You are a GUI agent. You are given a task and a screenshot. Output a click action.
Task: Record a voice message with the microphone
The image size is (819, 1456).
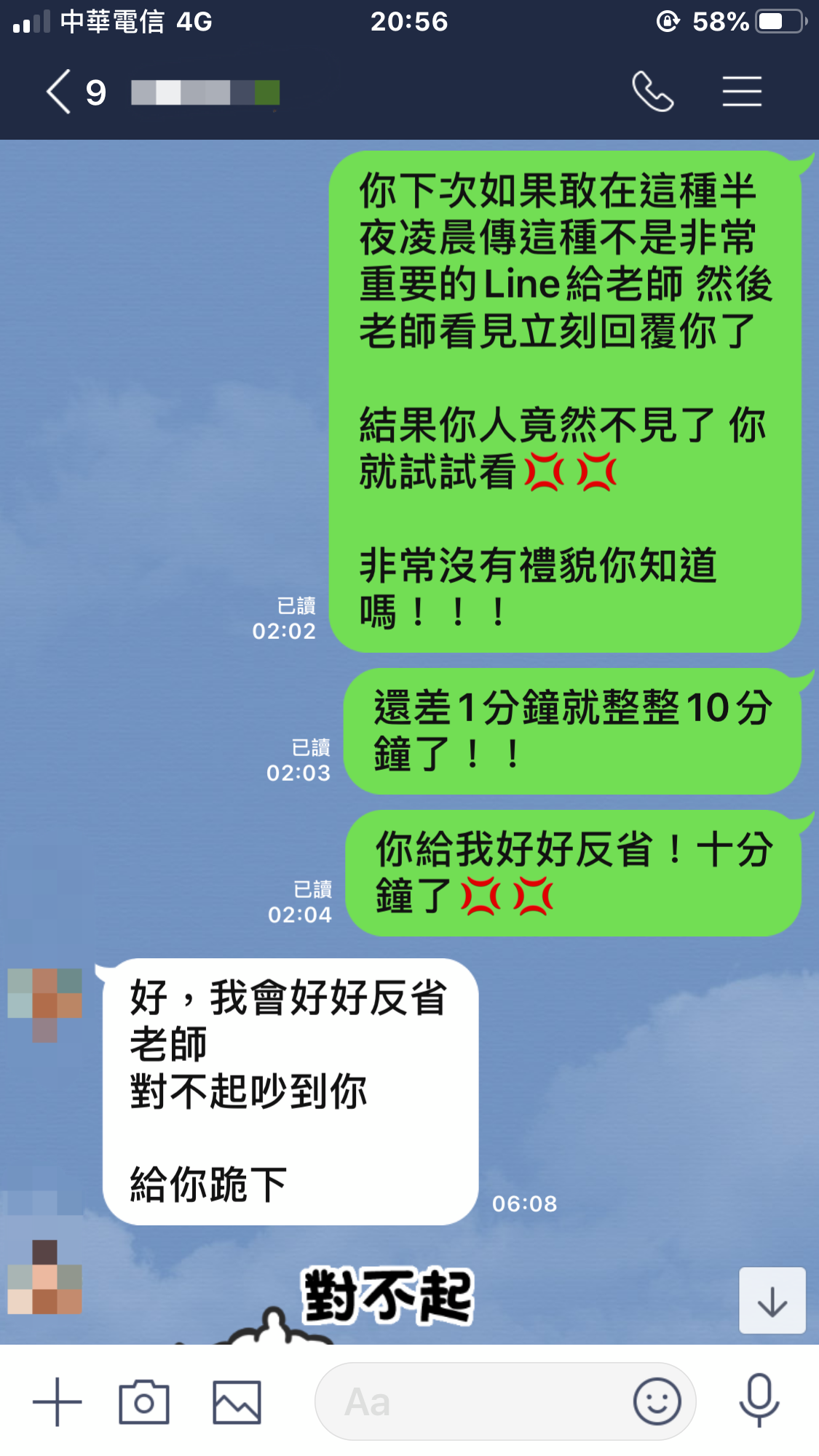coord(759,1400)
